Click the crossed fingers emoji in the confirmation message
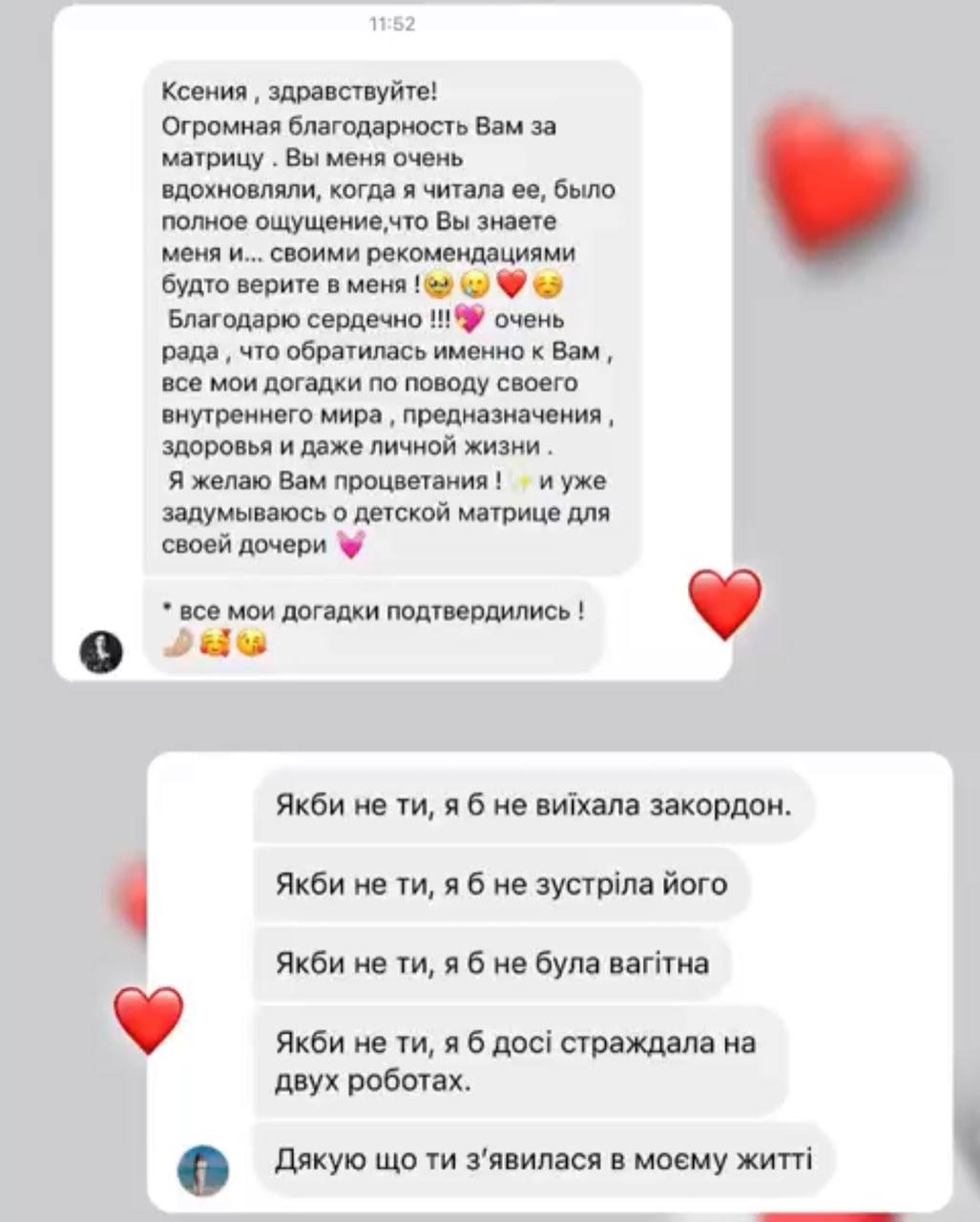This screenshot has width=980, height=1222. coord(176,643)
